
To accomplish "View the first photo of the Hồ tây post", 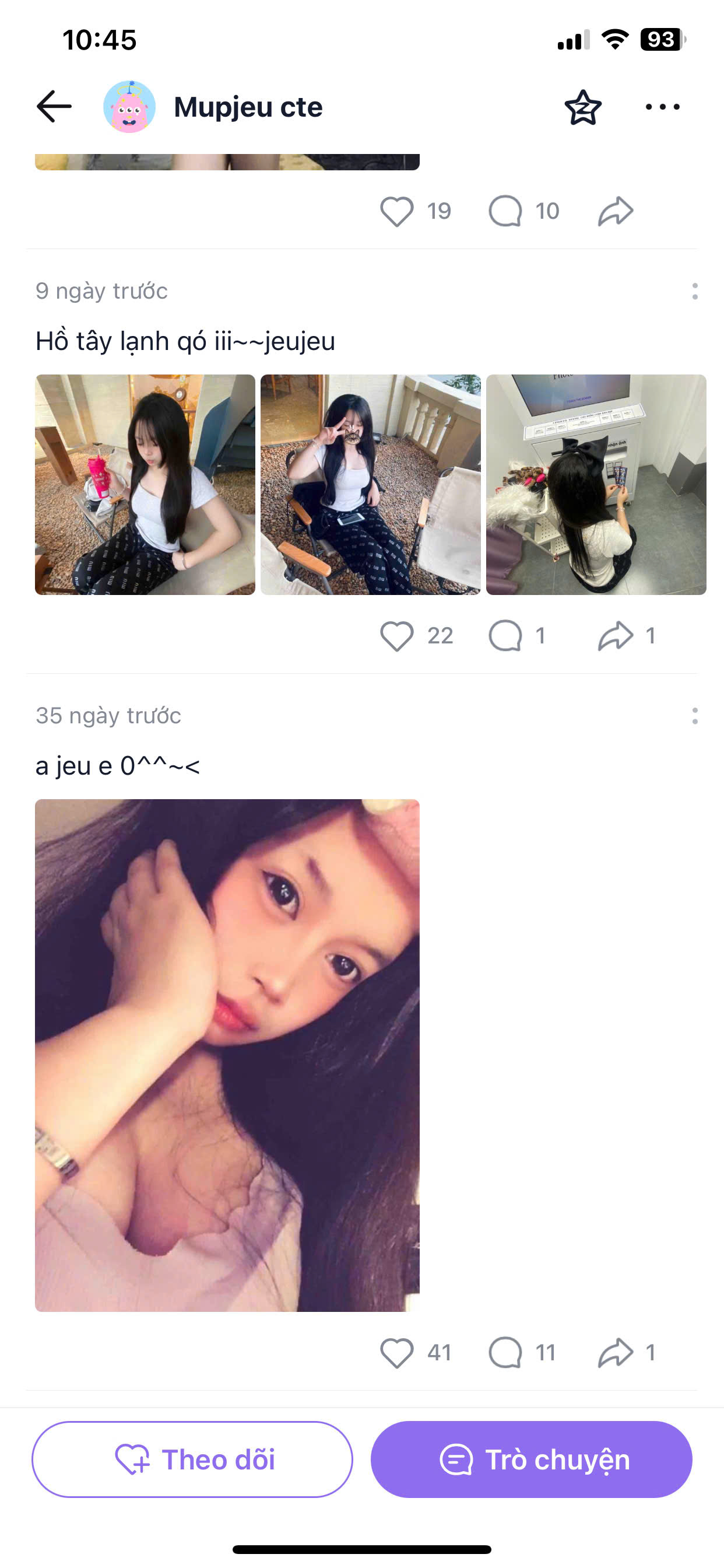I will [145, 485].
